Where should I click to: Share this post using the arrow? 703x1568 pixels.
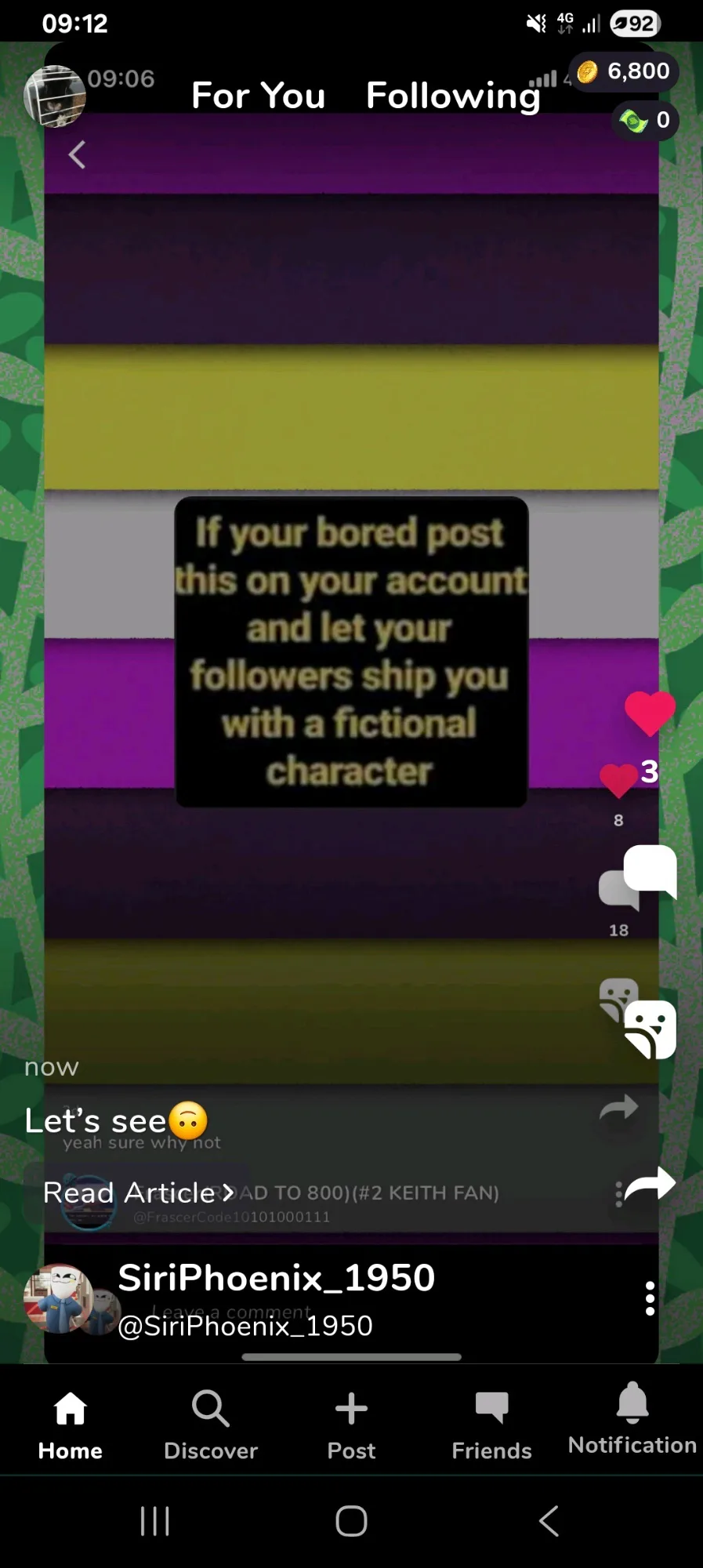pos(650,1184)
